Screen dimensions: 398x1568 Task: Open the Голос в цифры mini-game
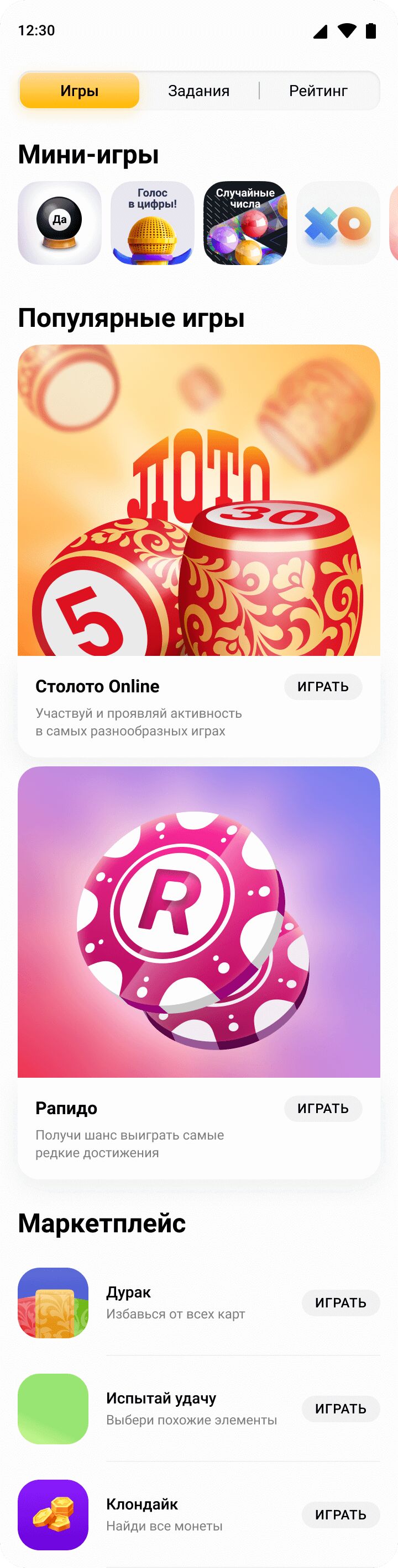tap(153, 223)
